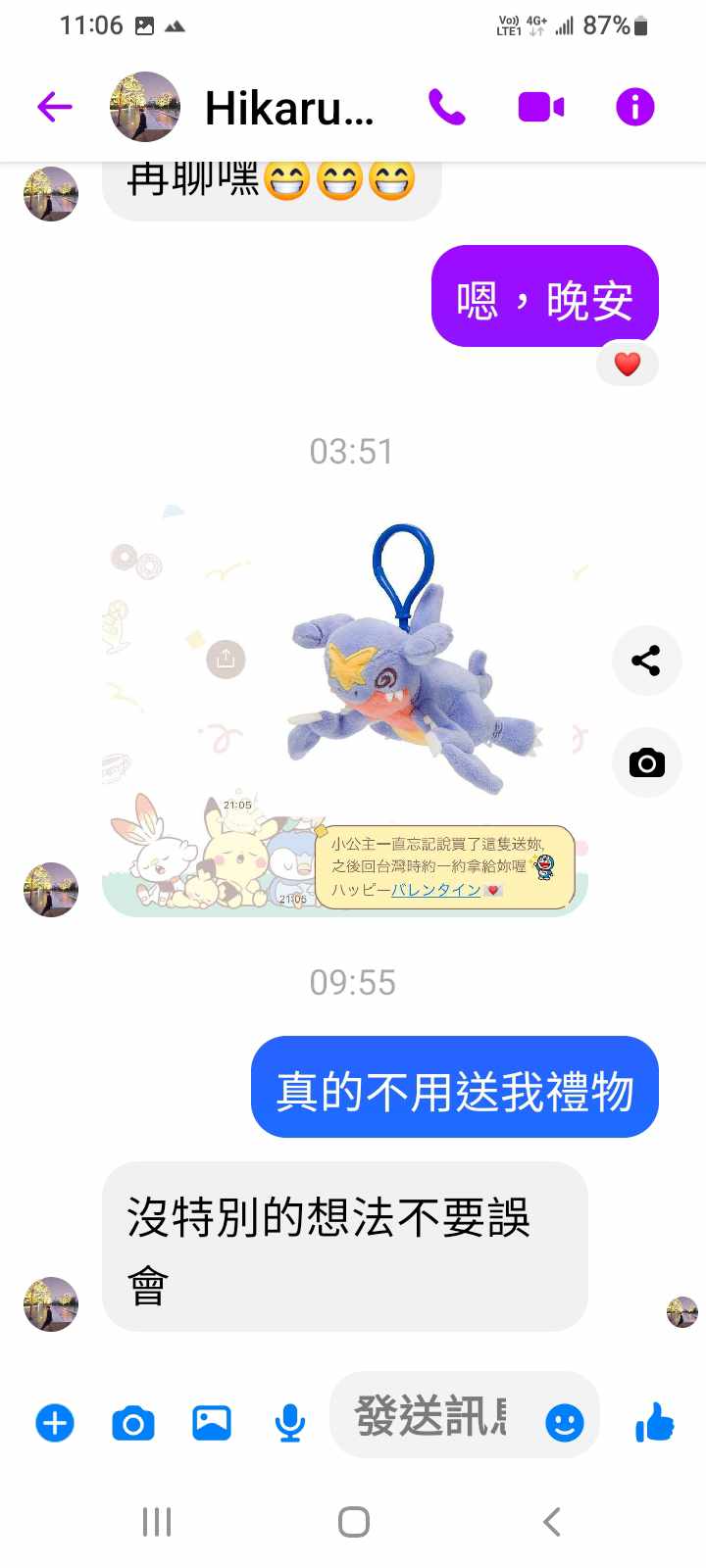This screenshot has height=1568, width=706.
Task: Open recent apps from the navigation bar
Action: (157, 1521)
